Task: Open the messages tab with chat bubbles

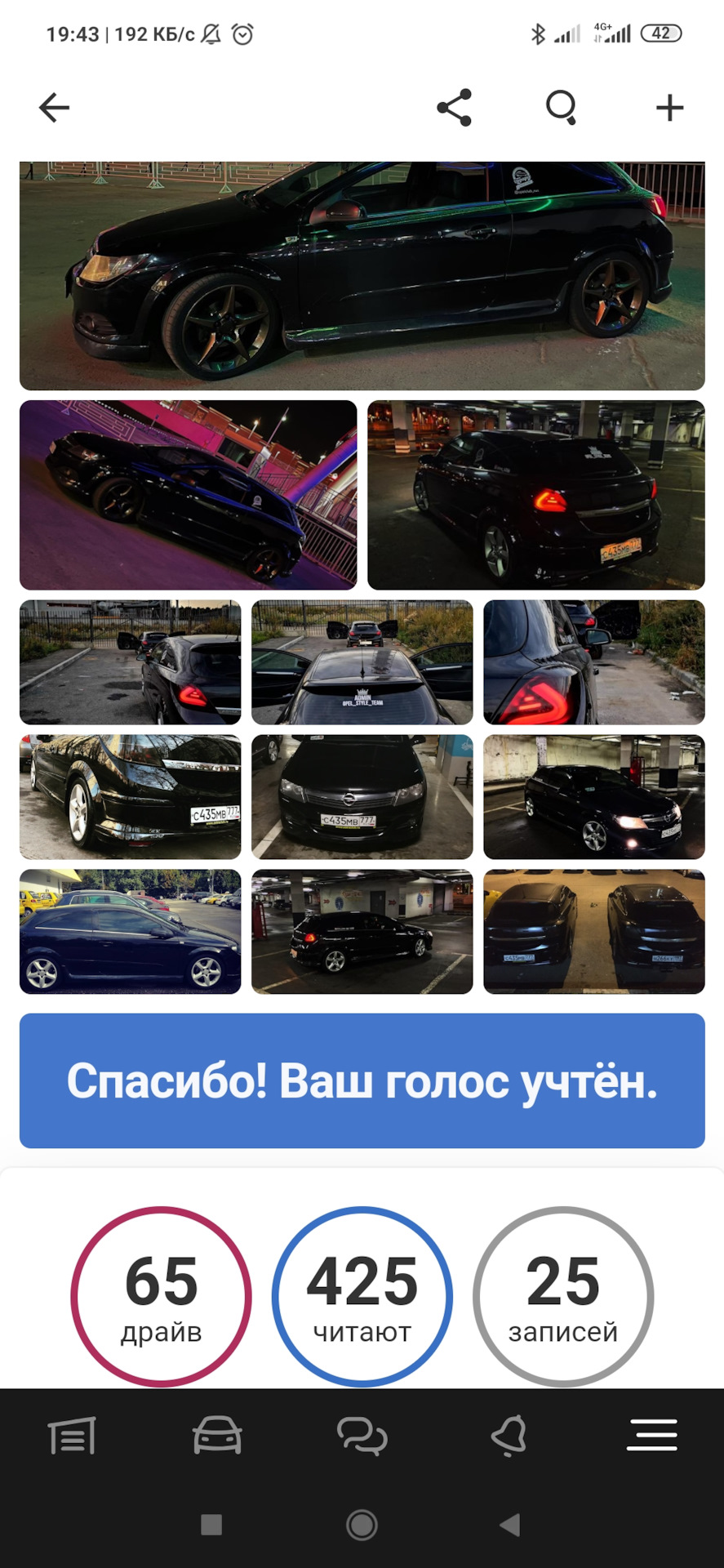Action: (362, 1435)
